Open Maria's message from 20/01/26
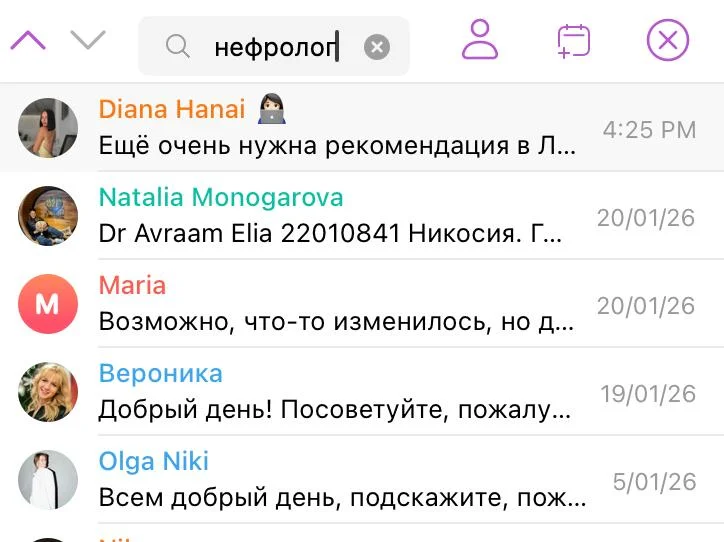This screenshot has width=724, height=542. [x=360, y=304]
